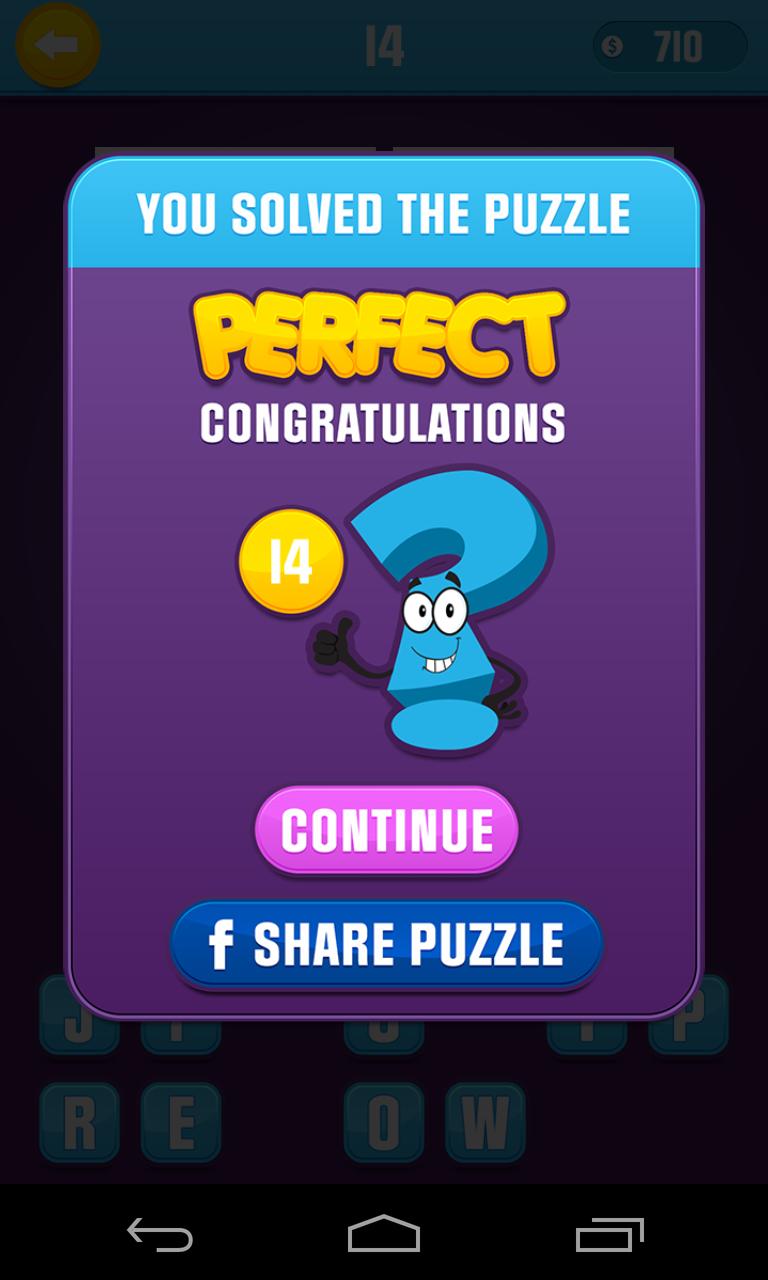Viewport: 768px width, 1280px height.
Task: Go to home via navigation bar
Action: [x=384, y=1234]
